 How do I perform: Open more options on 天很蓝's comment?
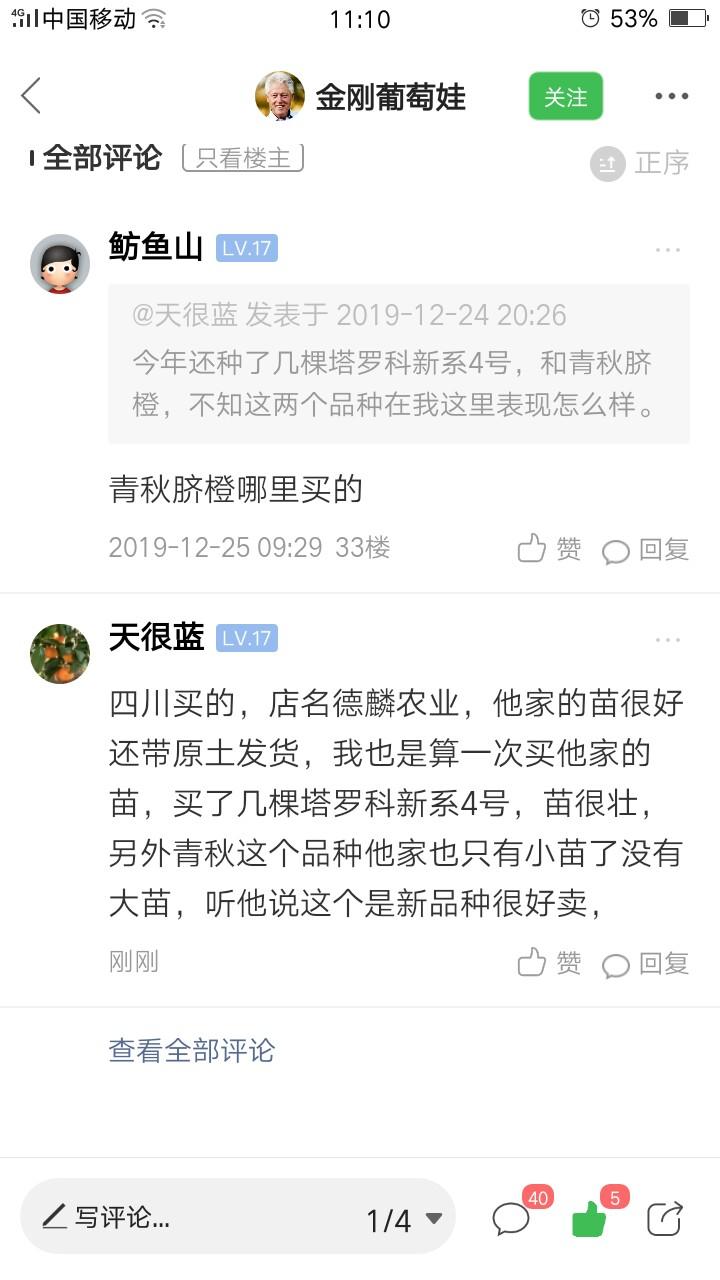667,639
